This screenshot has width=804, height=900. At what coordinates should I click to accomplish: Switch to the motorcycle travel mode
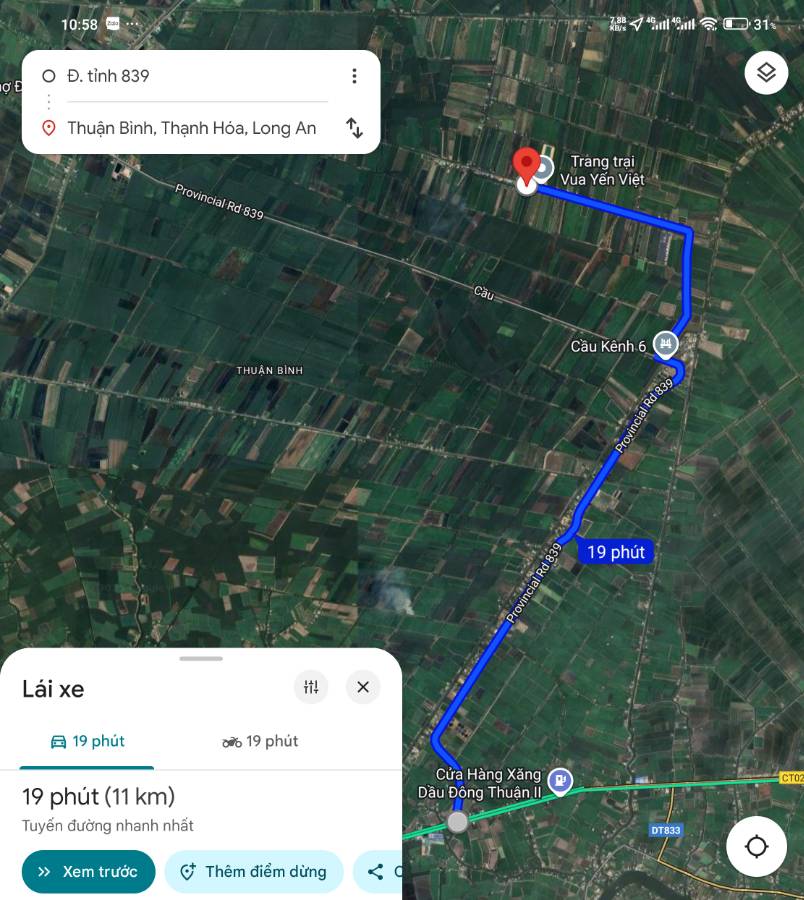pyautogui.click(x=260, y=741)
